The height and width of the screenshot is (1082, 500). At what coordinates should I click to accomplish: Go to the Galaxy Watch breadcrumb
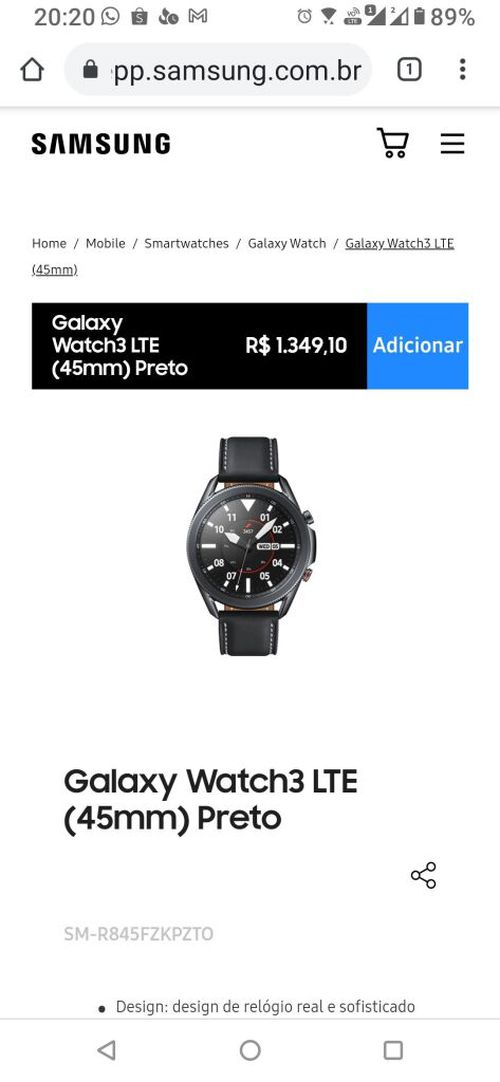coord(287,243)
